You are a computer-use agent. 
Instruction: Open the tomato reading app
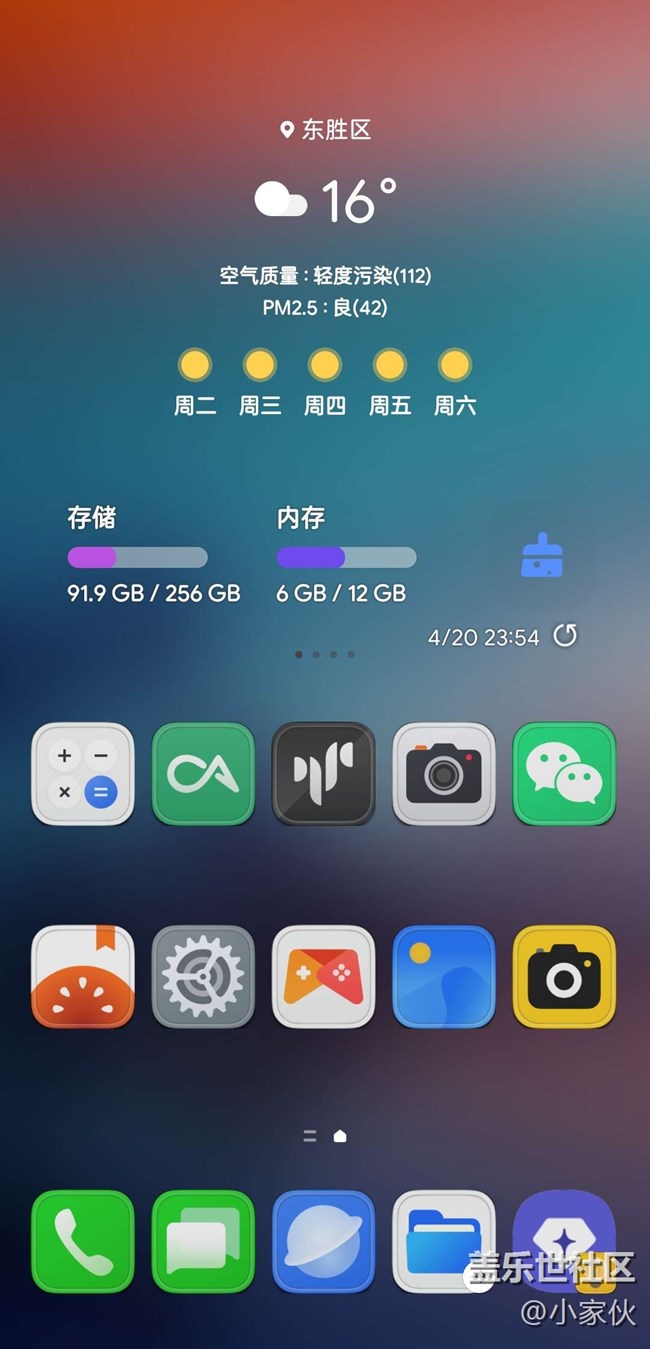pos(83,977)
